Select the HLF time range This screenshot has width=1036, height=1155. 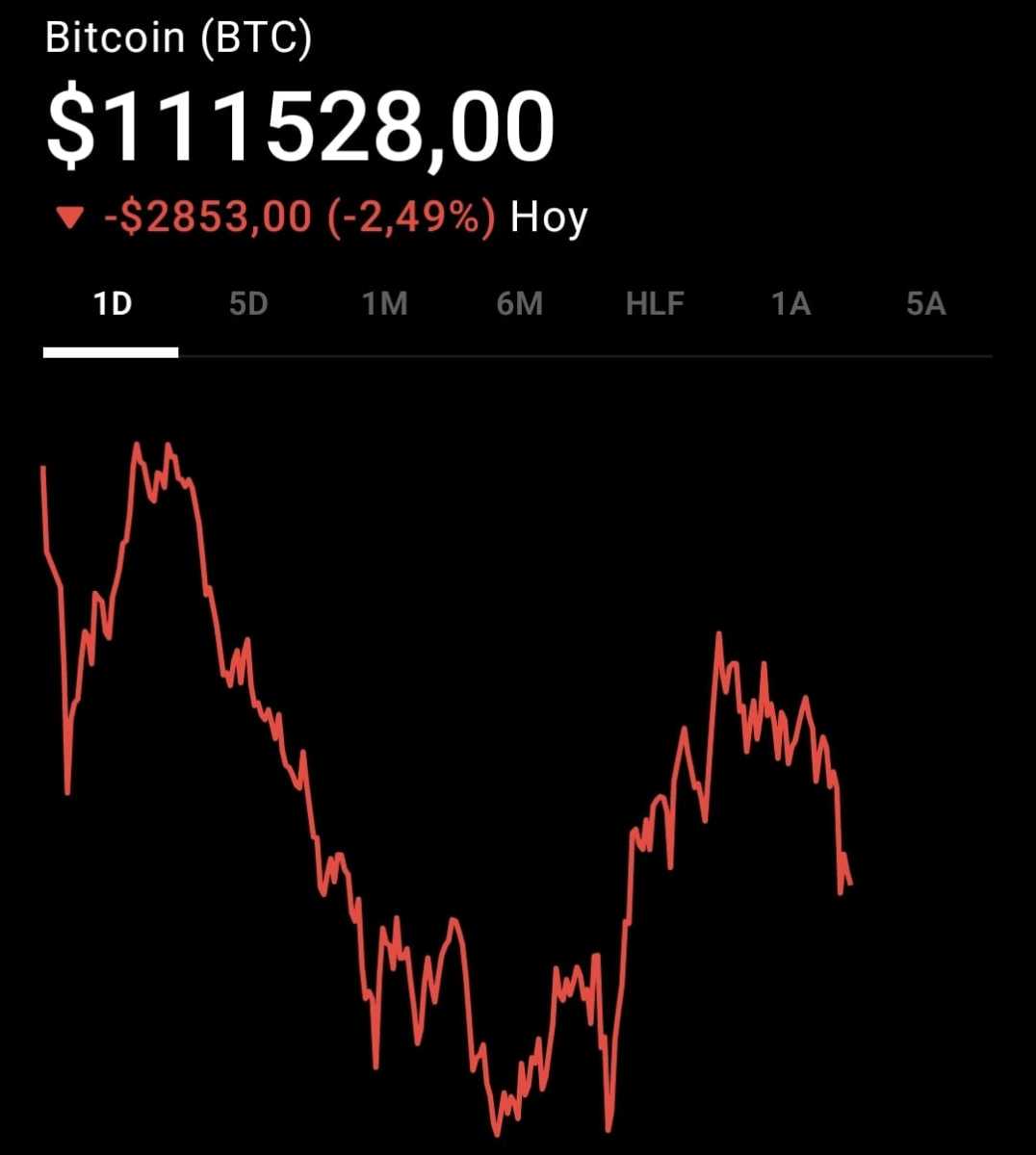[656, 303]
